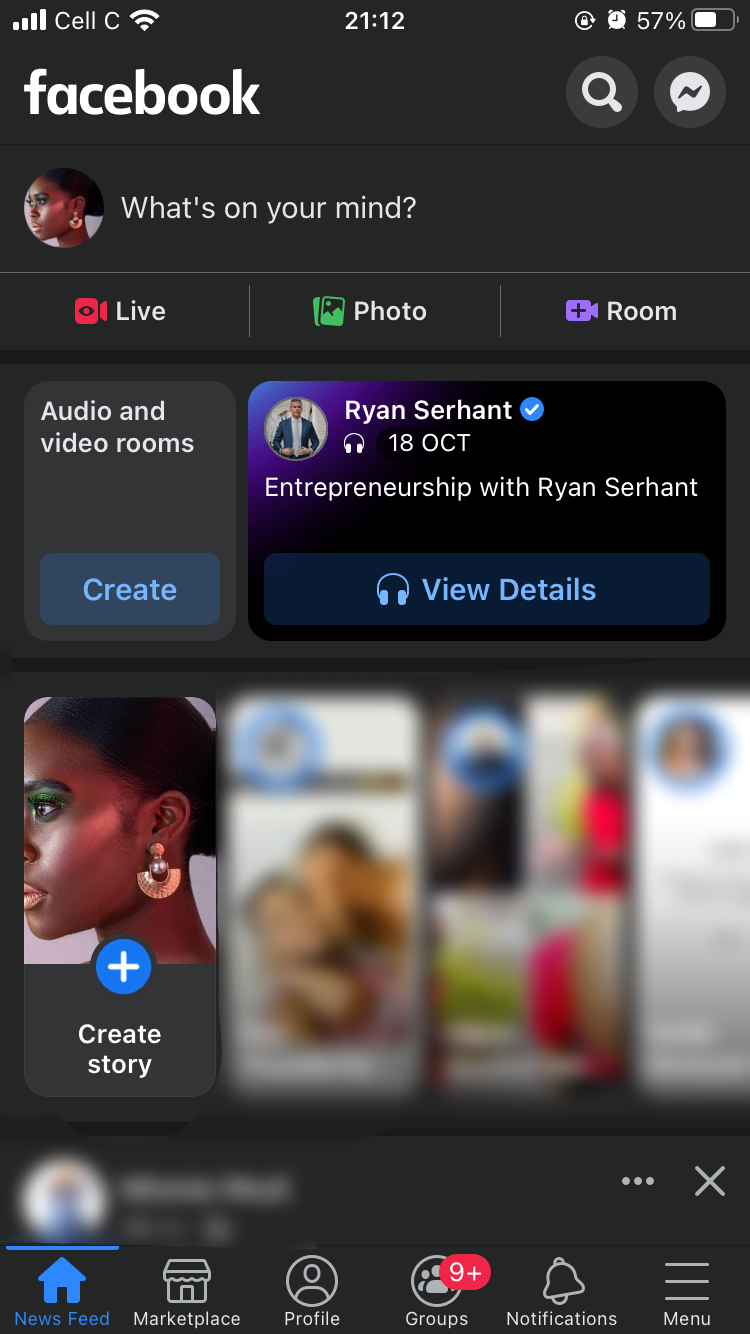750x1334 pixels.
Task: Open the Groups tab
Action: [437, 1291]
